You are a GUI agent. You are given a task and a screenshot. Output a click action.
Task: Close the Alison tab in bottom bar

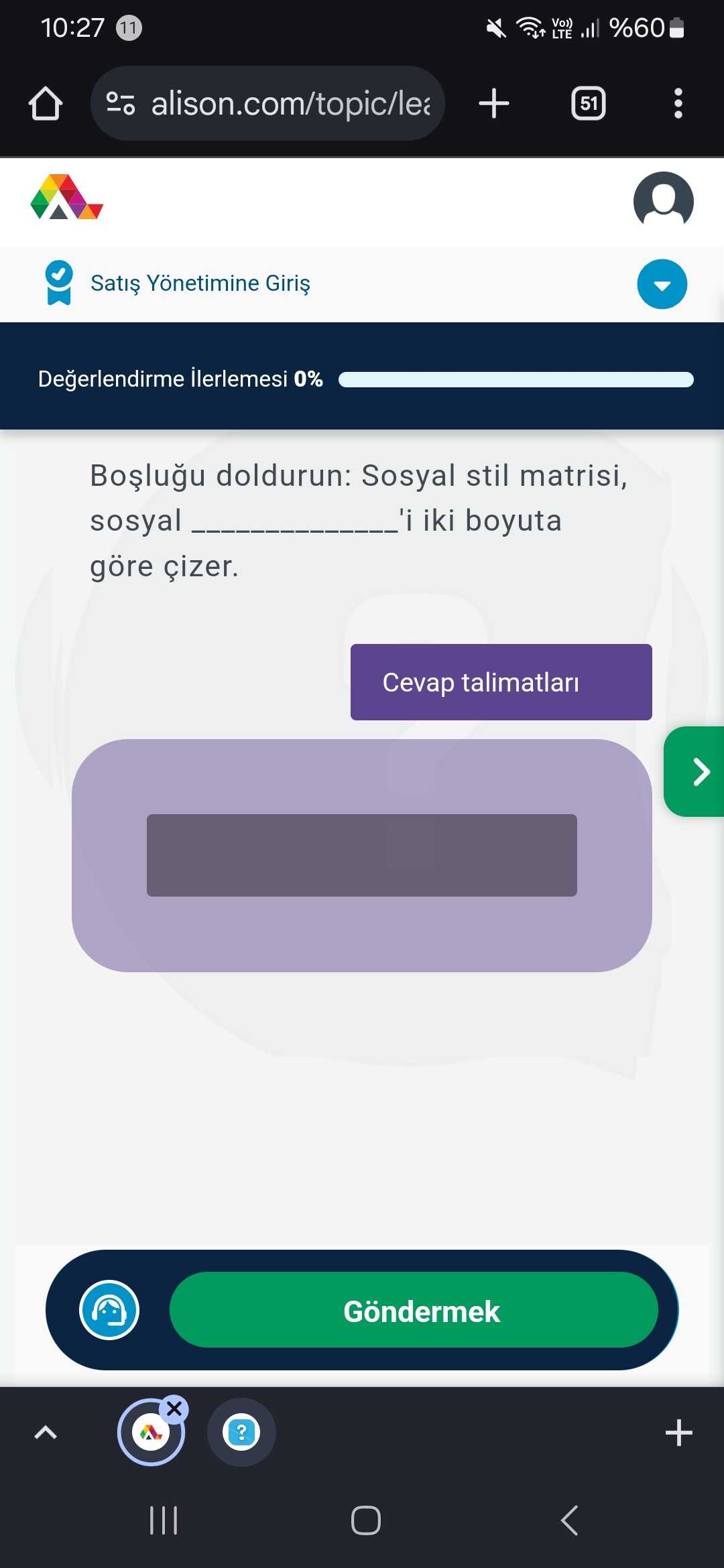pyautogui.click(x=174, y=1409)
